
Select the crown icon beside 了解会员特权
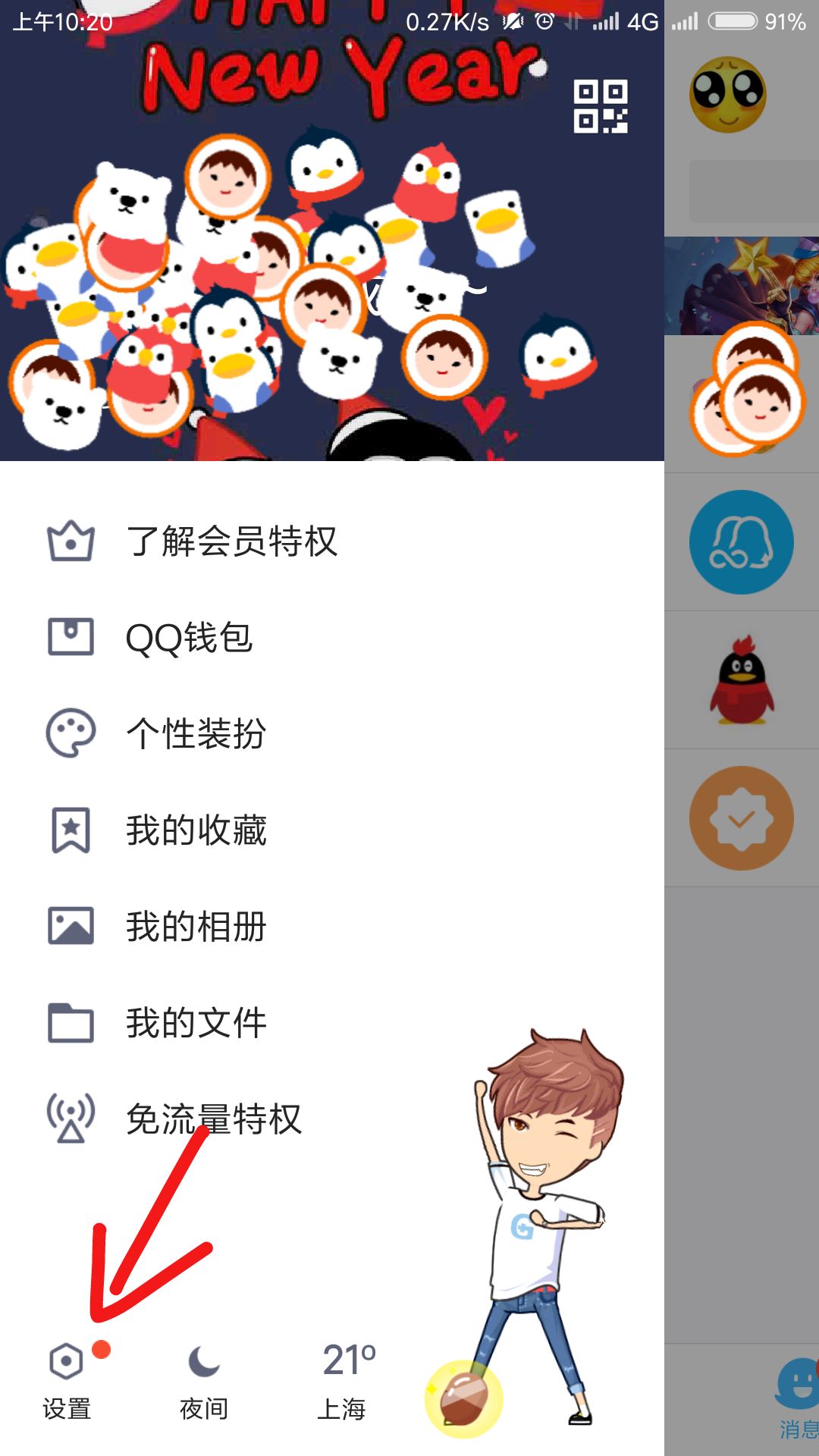click(x=70, y=540)
